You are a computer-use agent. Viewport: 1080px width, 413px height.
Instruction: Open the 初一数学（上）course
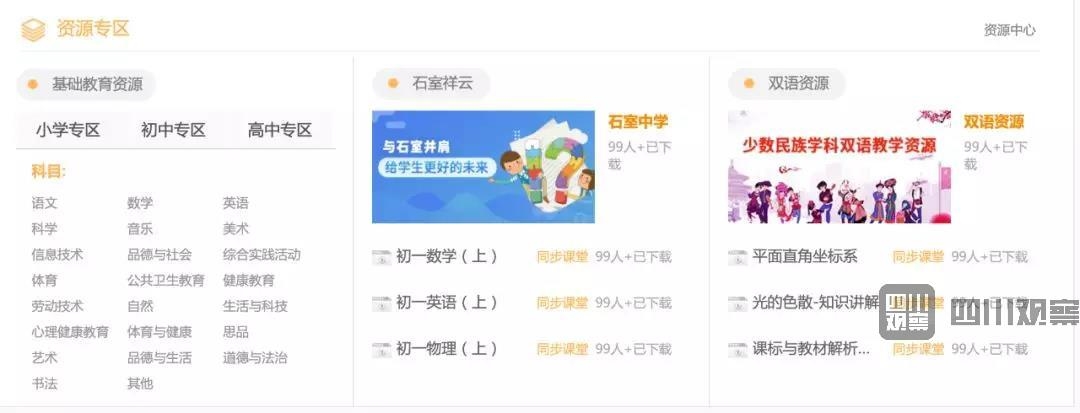tap(446, 257)
